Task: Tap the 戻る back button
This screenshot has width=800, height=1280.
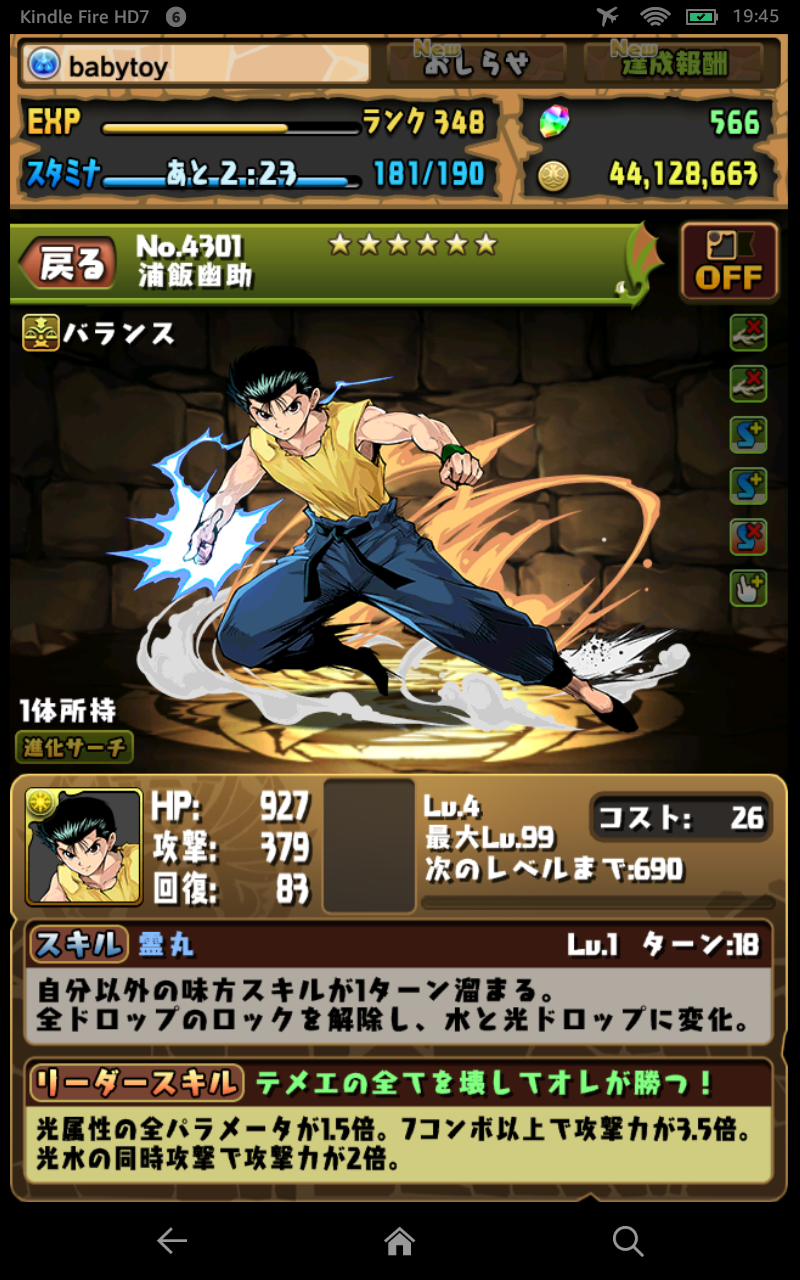Action: click(72, 265)
